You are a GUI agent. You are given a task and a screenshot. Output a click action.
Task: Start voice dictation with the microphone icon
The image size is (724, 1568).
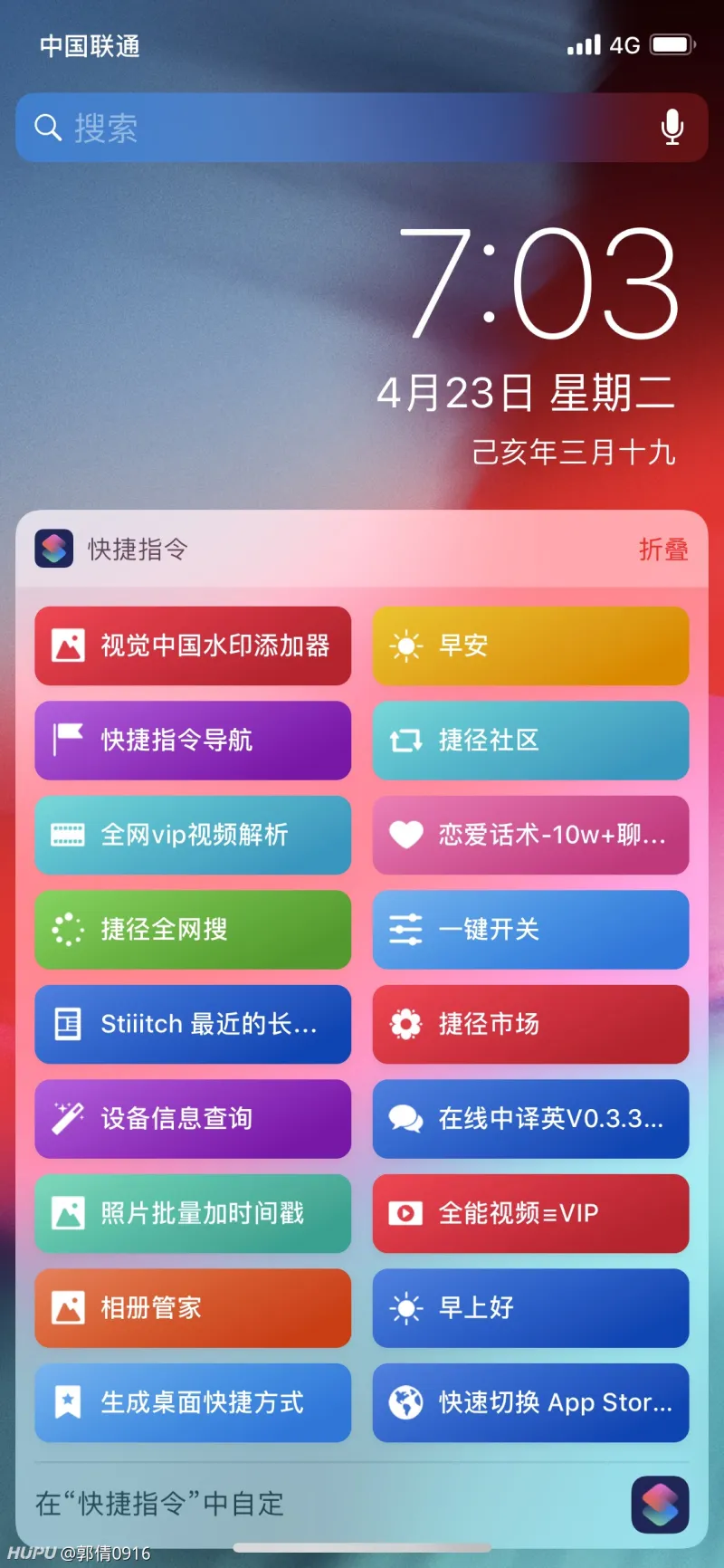click(672, 128)
